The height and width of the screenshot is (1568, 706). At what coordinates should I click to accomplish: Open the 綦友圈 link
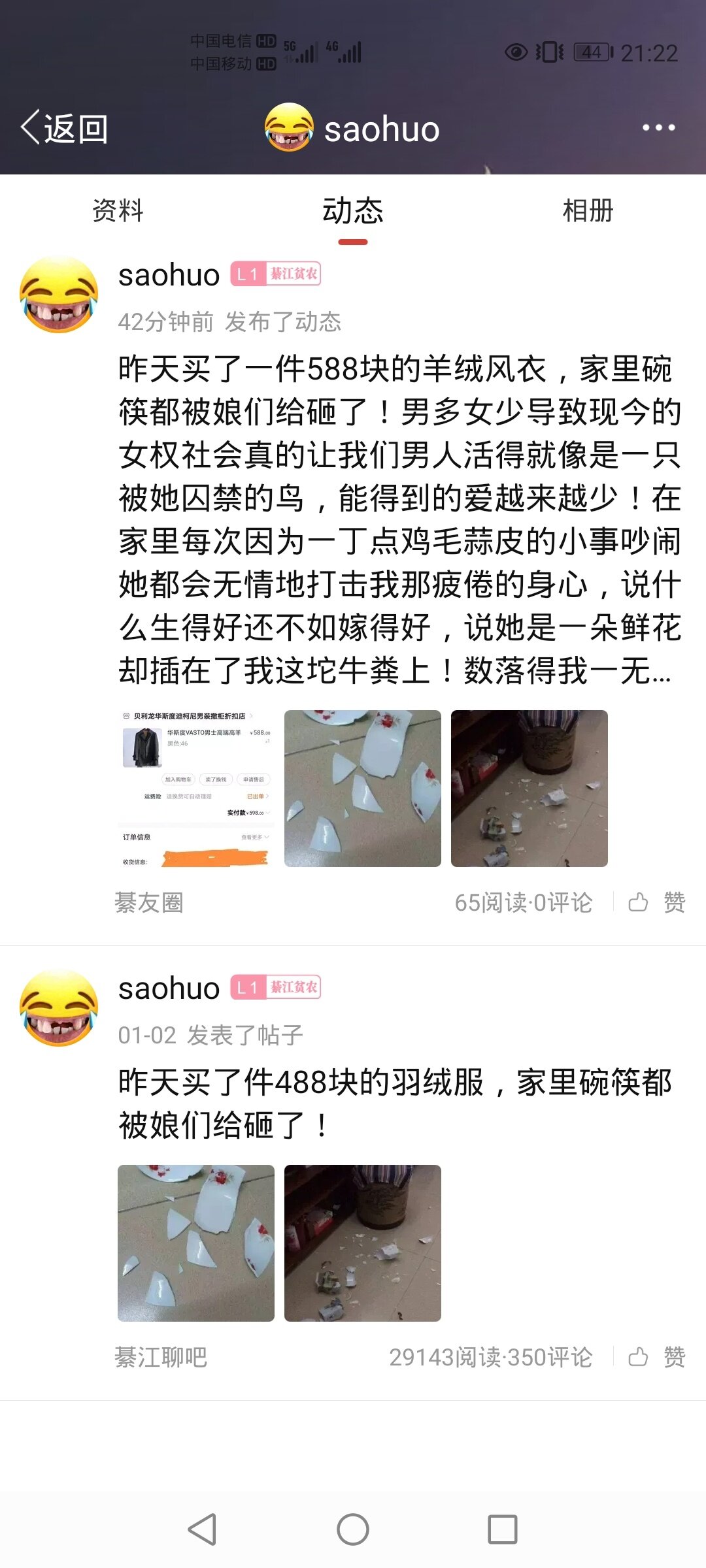point(149,903)
